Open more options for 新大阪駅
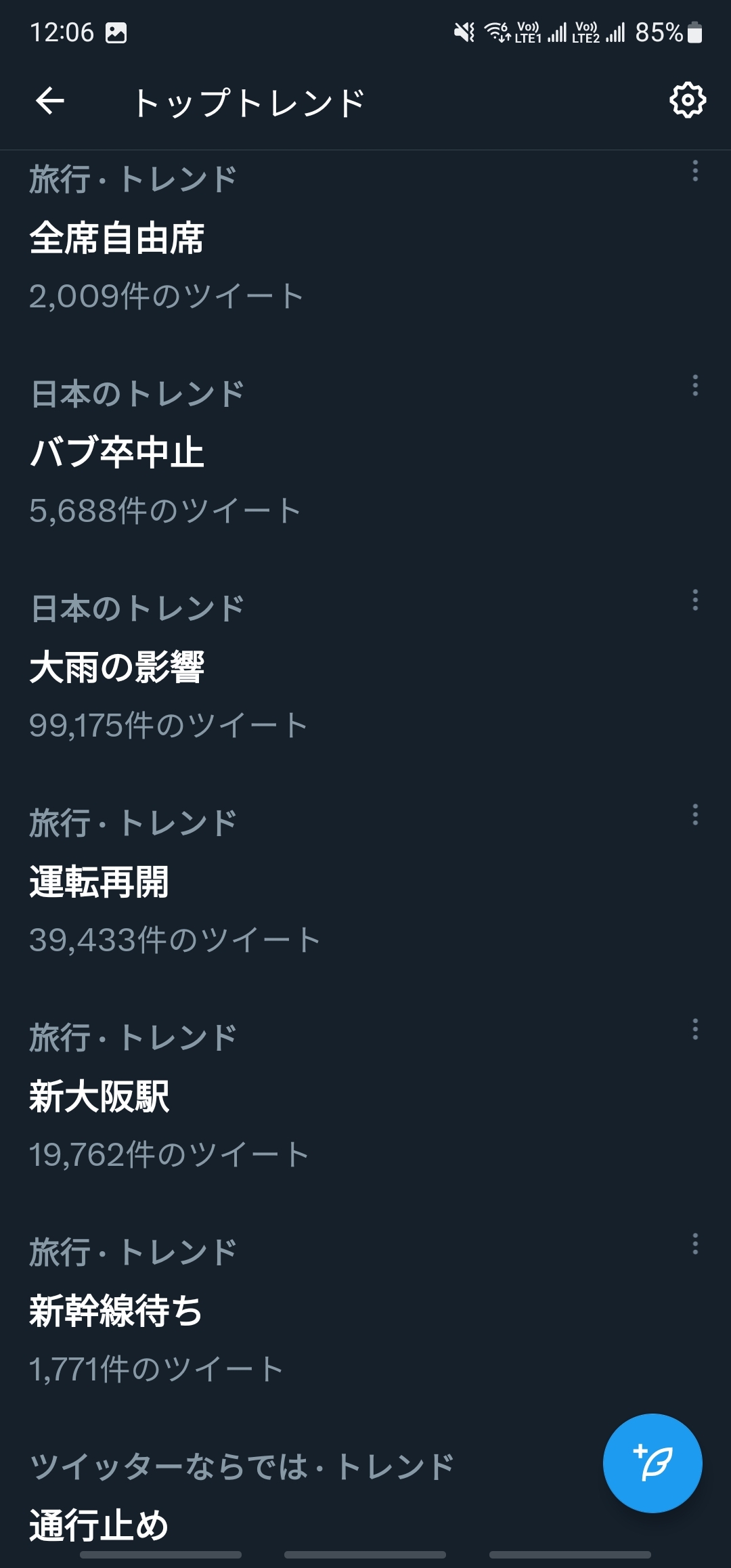731x1568 pixels. tap(695, 1029)
